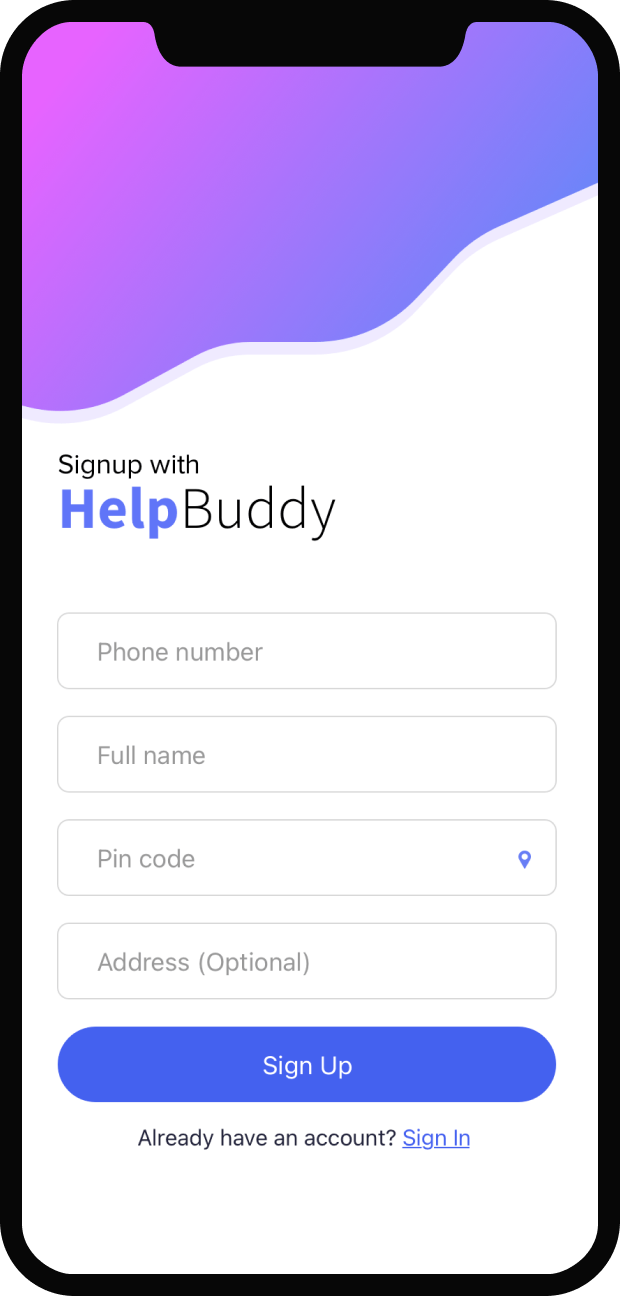
Task: Use the location pin icon in Pin code
Action: [524, 859]
